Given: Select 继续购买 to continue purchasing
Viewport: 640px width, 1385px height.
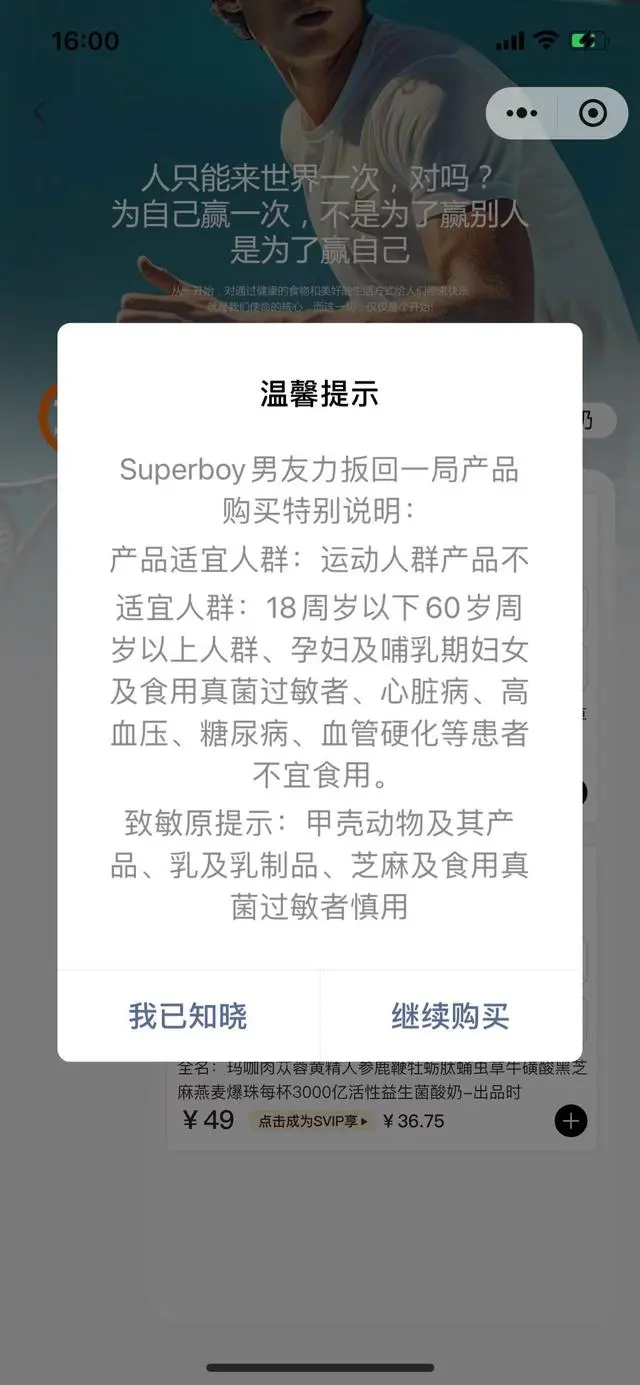Looking at the screenshot, I should point(450,1016).
